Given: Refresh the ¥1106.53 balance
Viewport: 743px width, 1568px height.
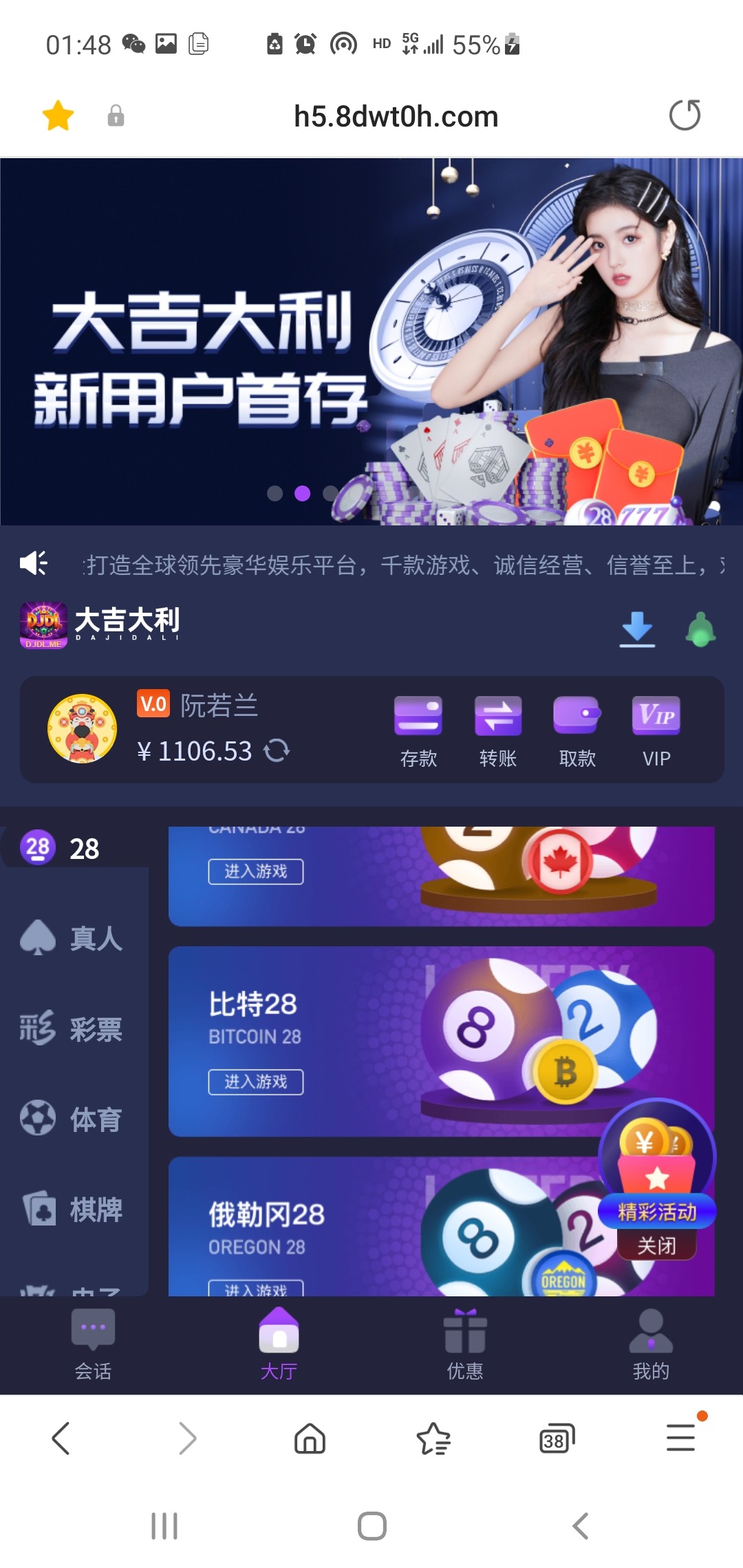Looking at the screenshot, I should pos(277,750).
